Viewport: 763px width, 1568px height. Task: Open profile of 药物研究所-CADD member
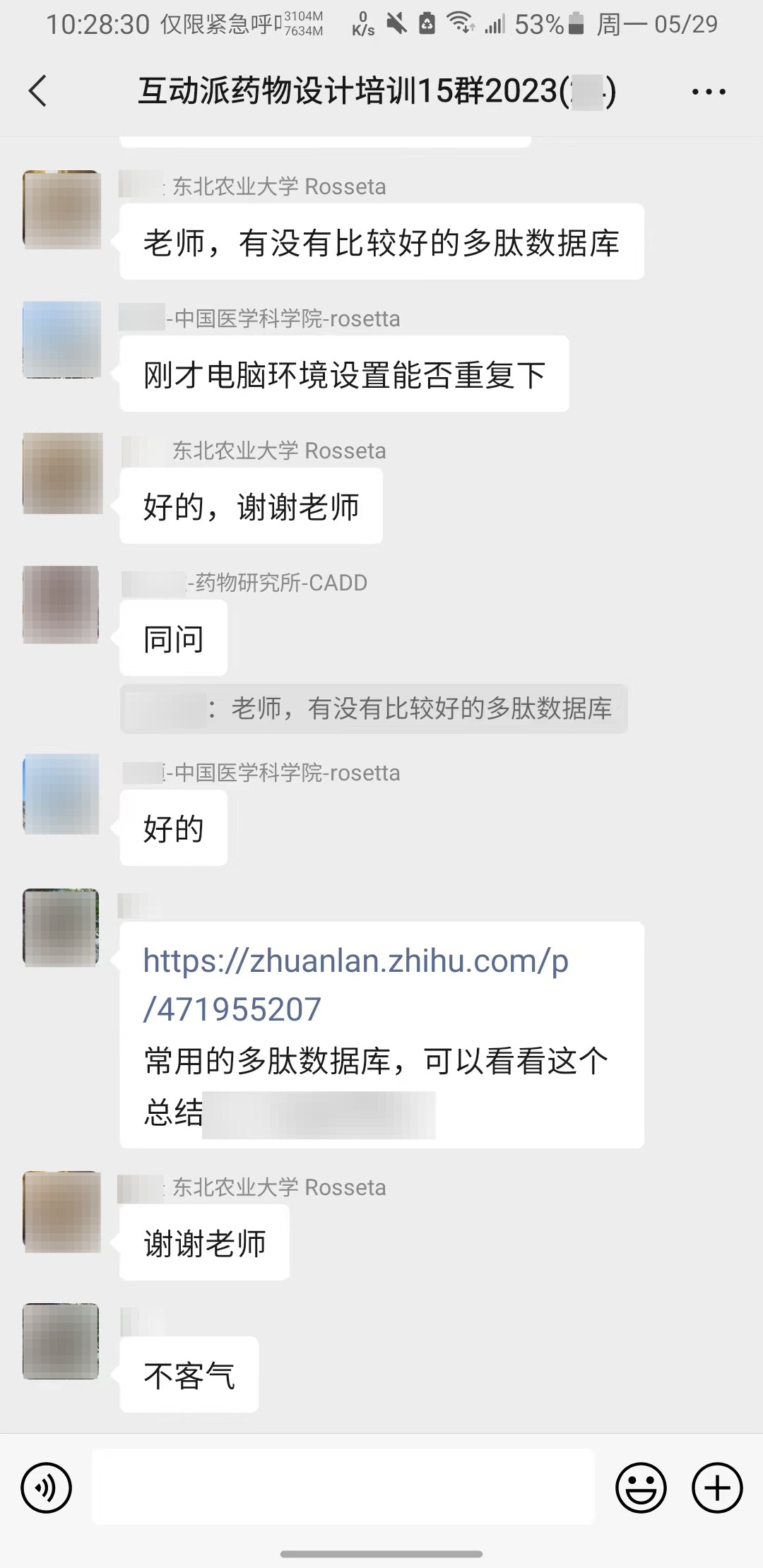tap(61, 605)
